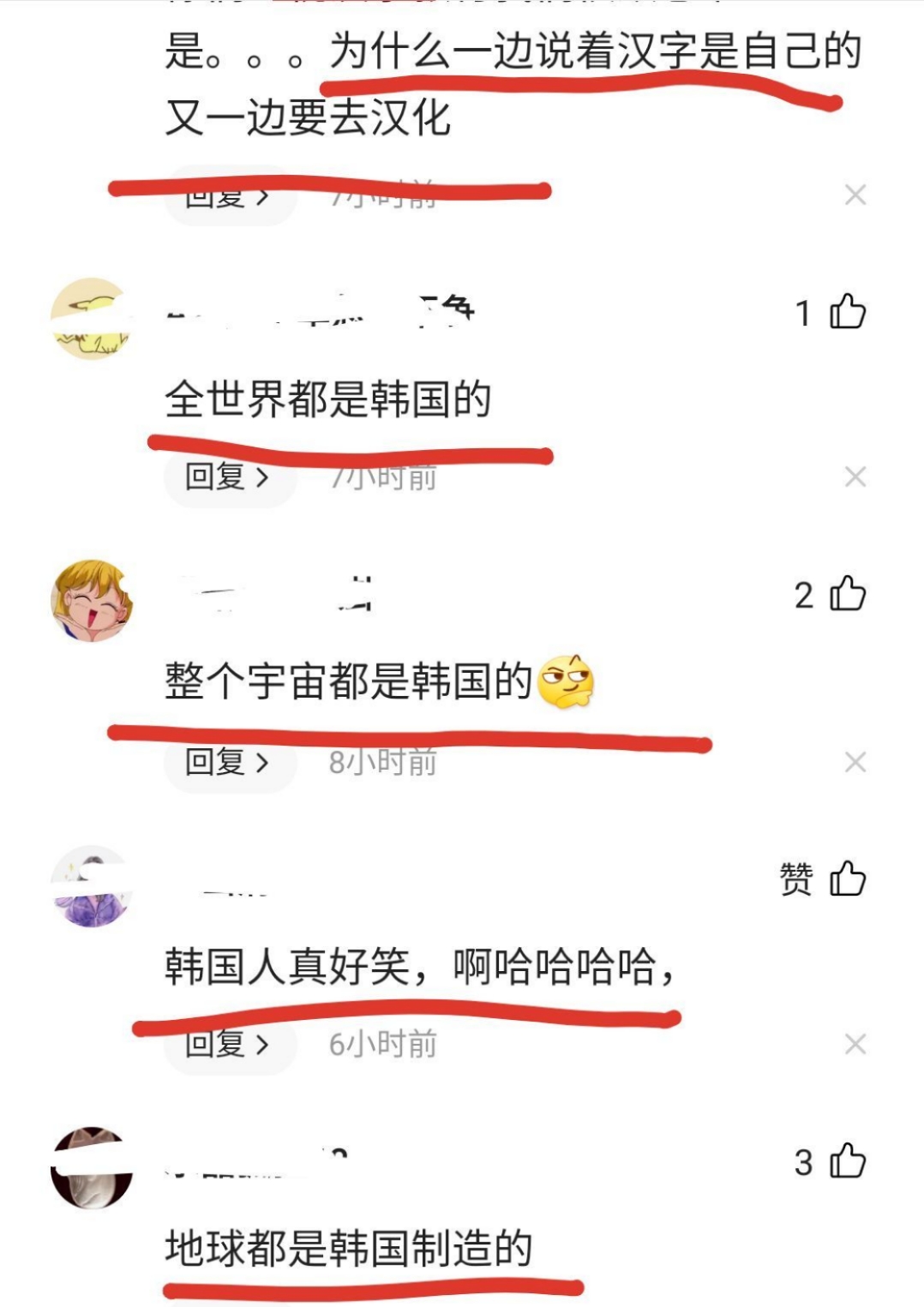Like the comment 韩国人真好笑
This screenshot has height=1307, width=924.
coord(847,879)
